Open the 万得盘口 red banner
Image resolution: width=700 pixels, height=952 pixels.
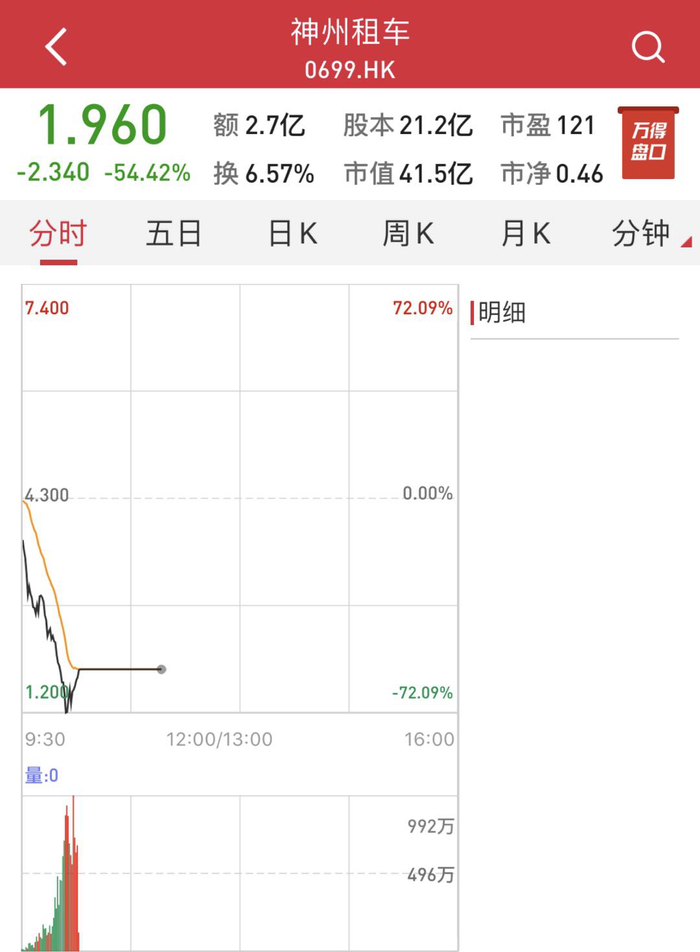(x=648, y=143)
